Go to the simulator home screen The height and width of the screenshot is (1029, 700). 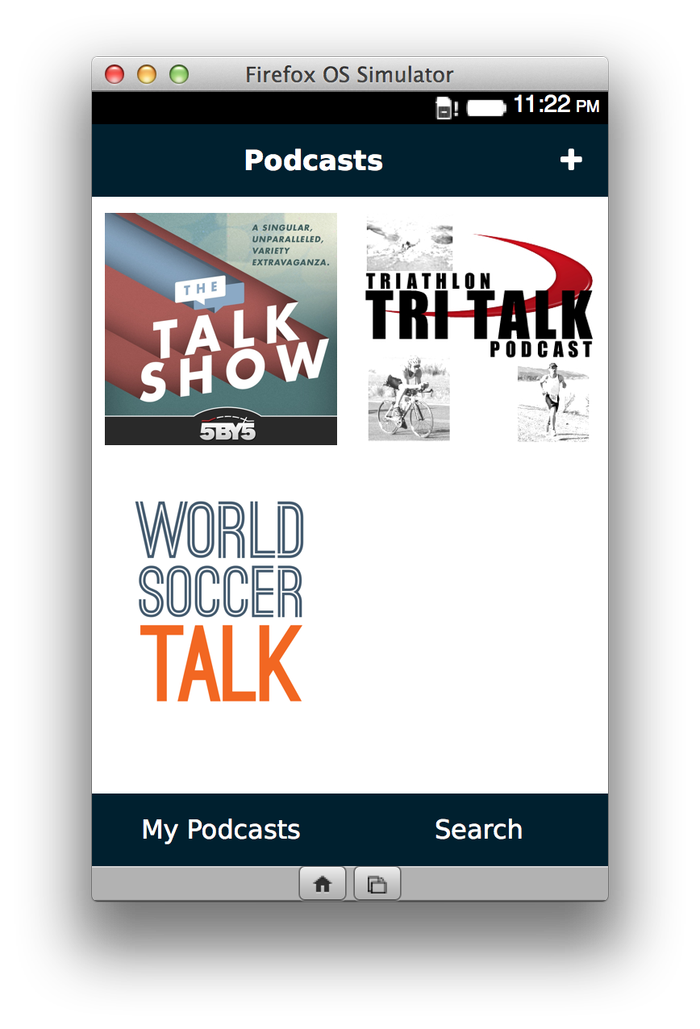[323, 884]
